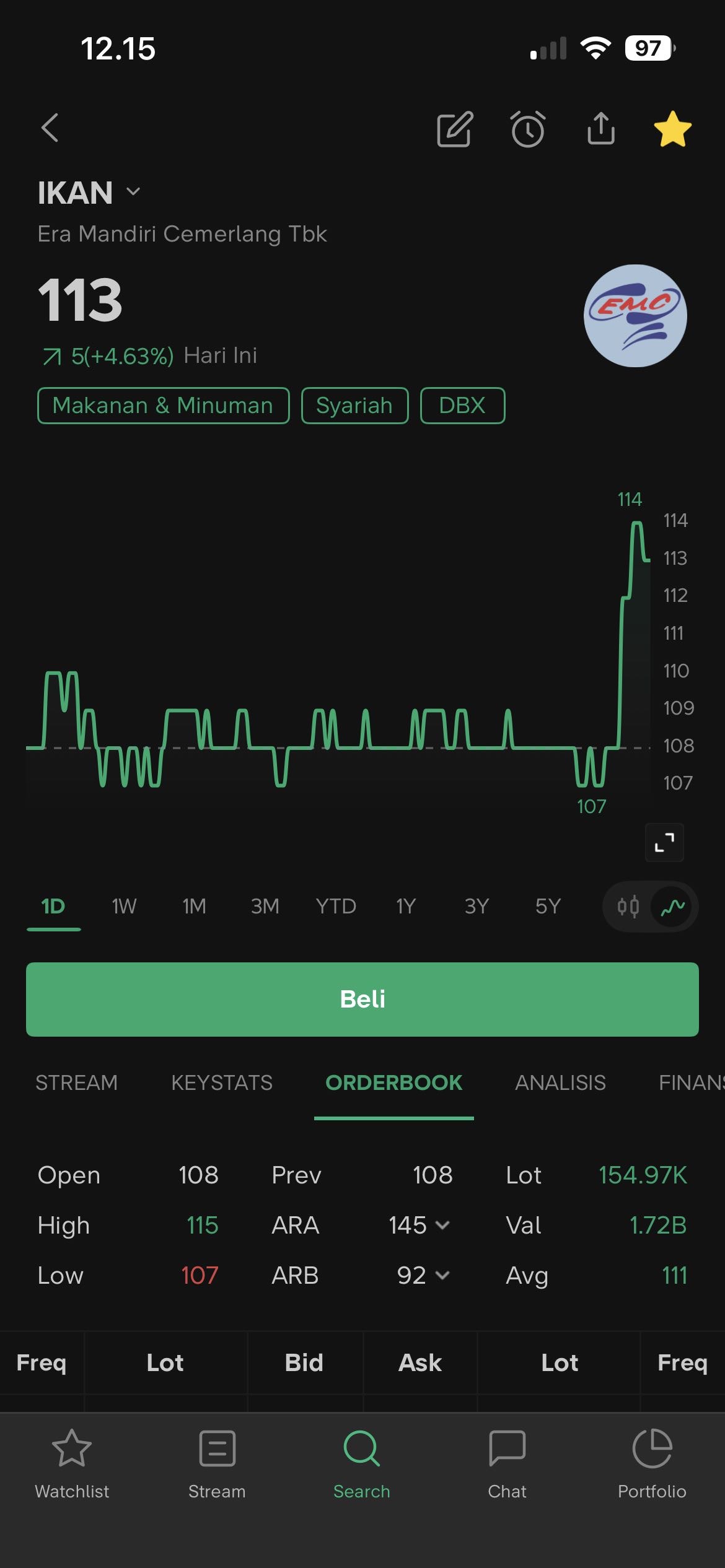Select the YTD chart range
The image size is (725, 1568).
pos(335,907)
